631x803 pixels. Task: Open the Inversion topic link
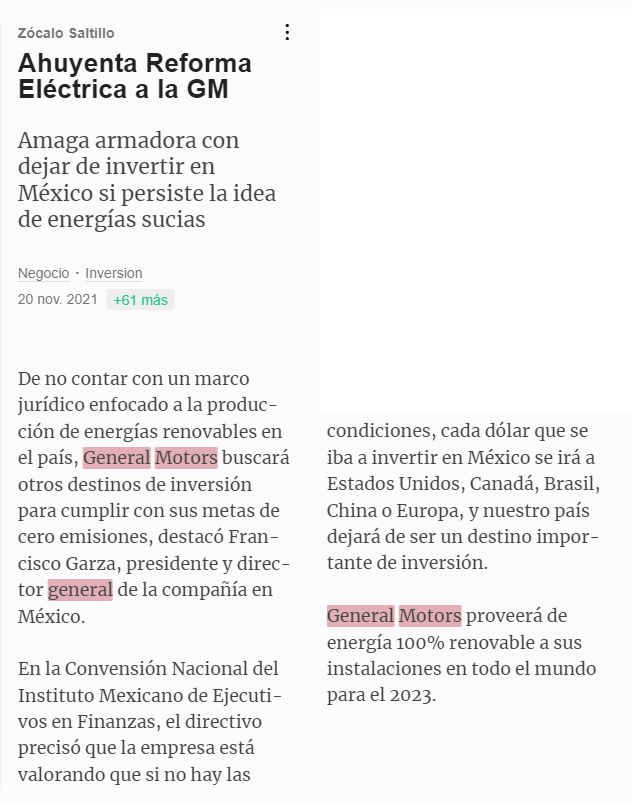[x=114, y=273]
